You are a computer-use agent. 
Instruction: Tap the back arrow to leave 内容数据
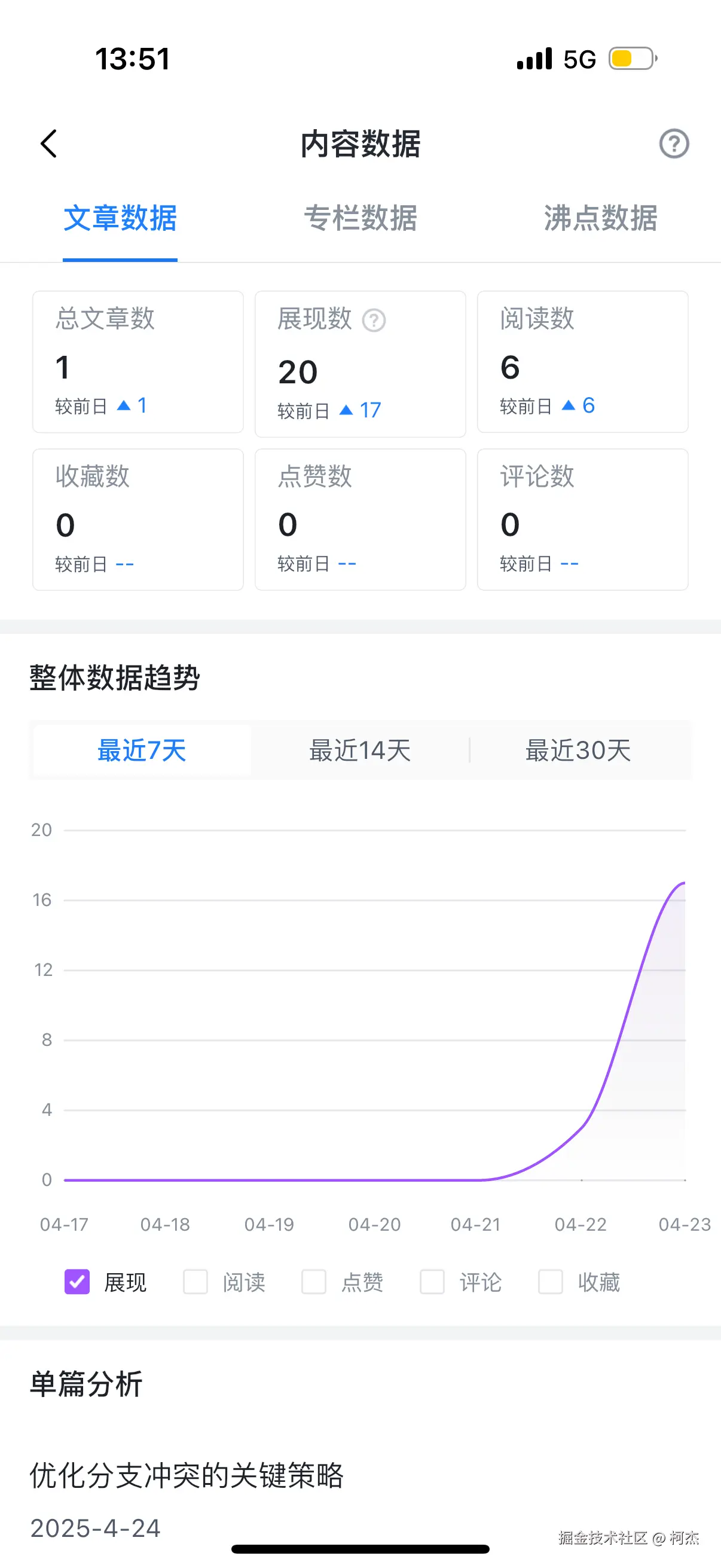(48, 144)
